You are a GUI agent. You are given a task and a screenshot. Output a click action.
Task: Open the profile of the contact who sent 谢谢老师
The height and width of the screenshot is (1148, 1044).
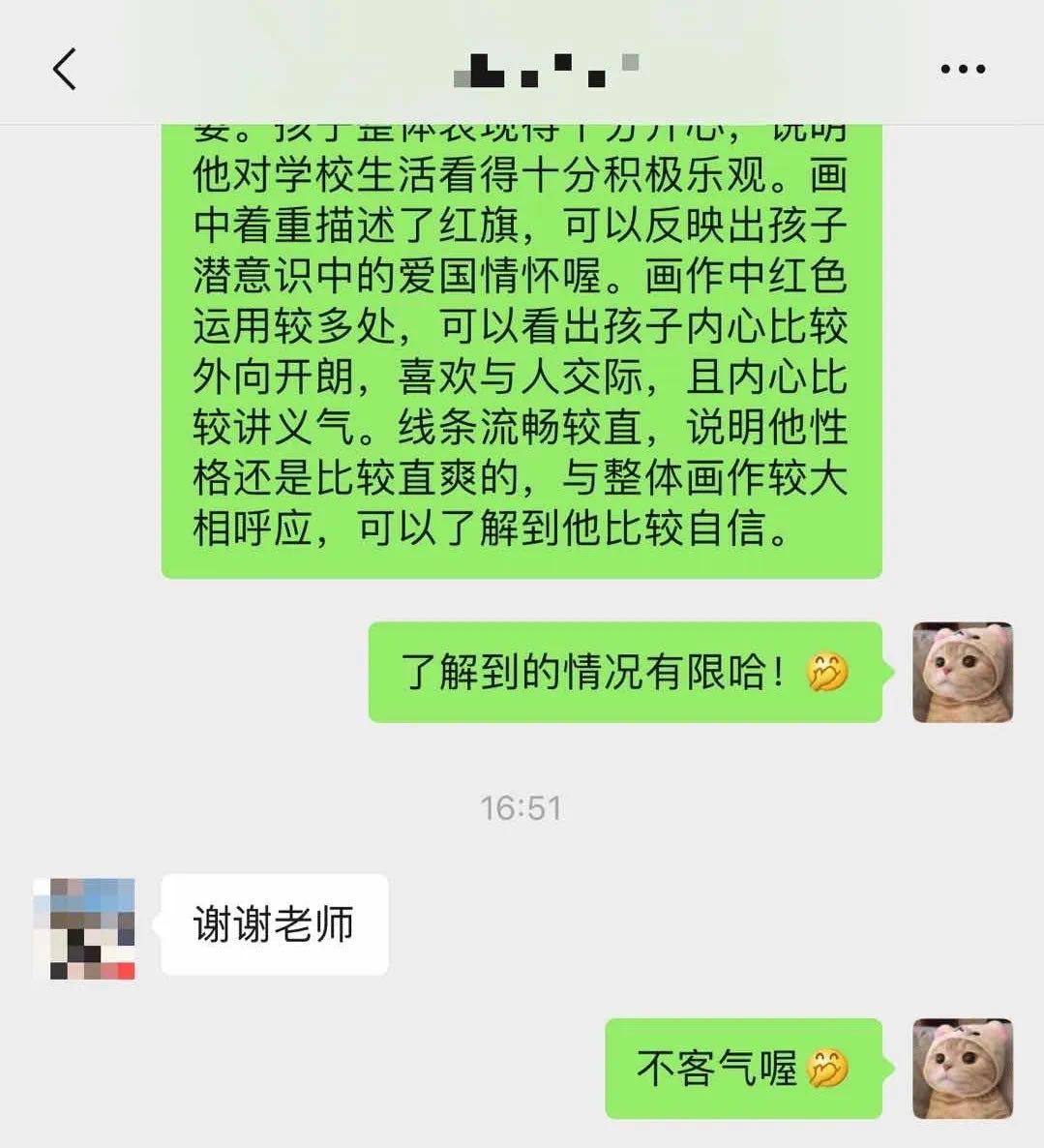coord(84,927)
